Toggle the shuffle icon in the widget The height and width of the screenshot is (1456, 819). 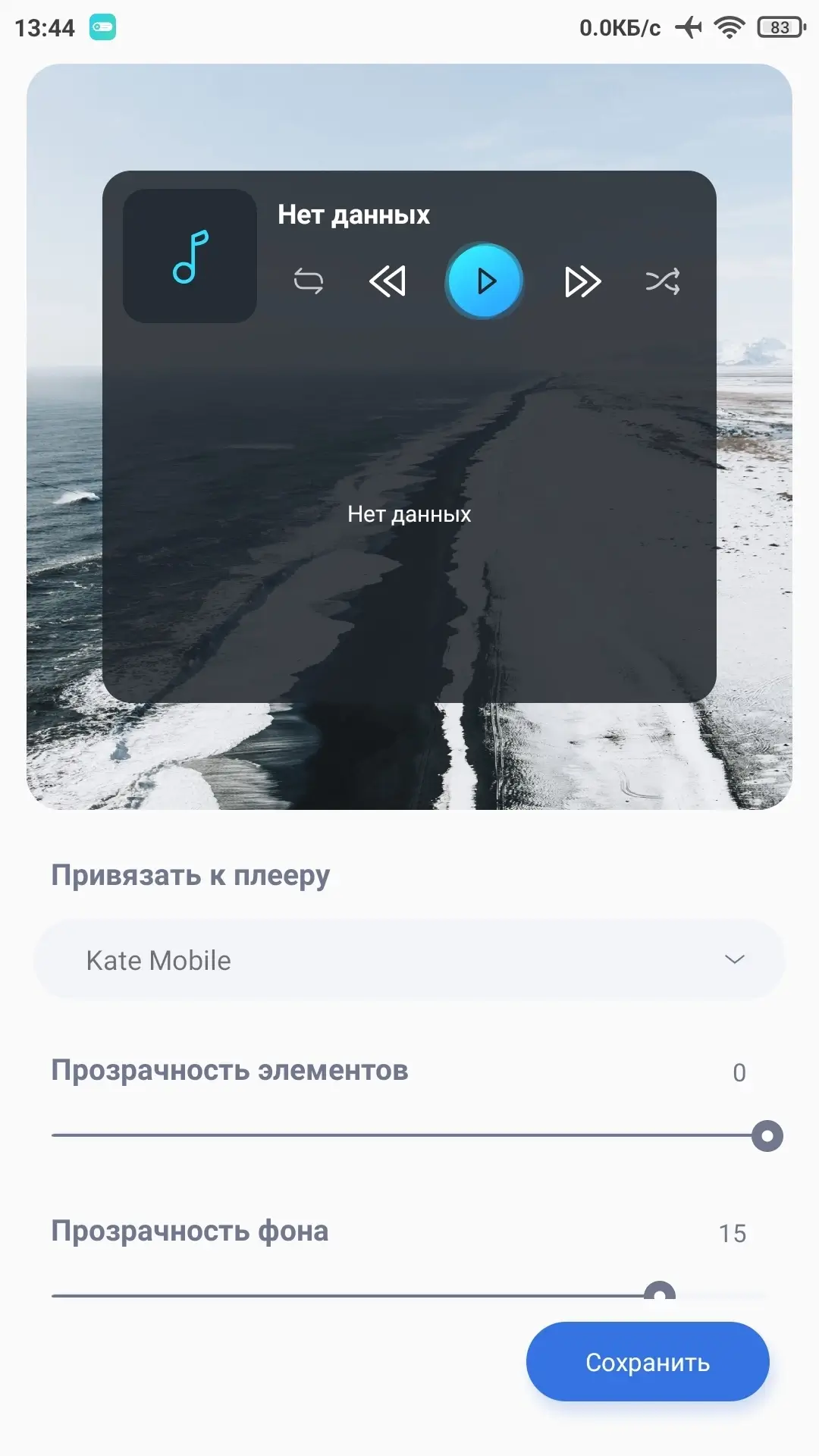pyautogui.click(x=662, y=281)
